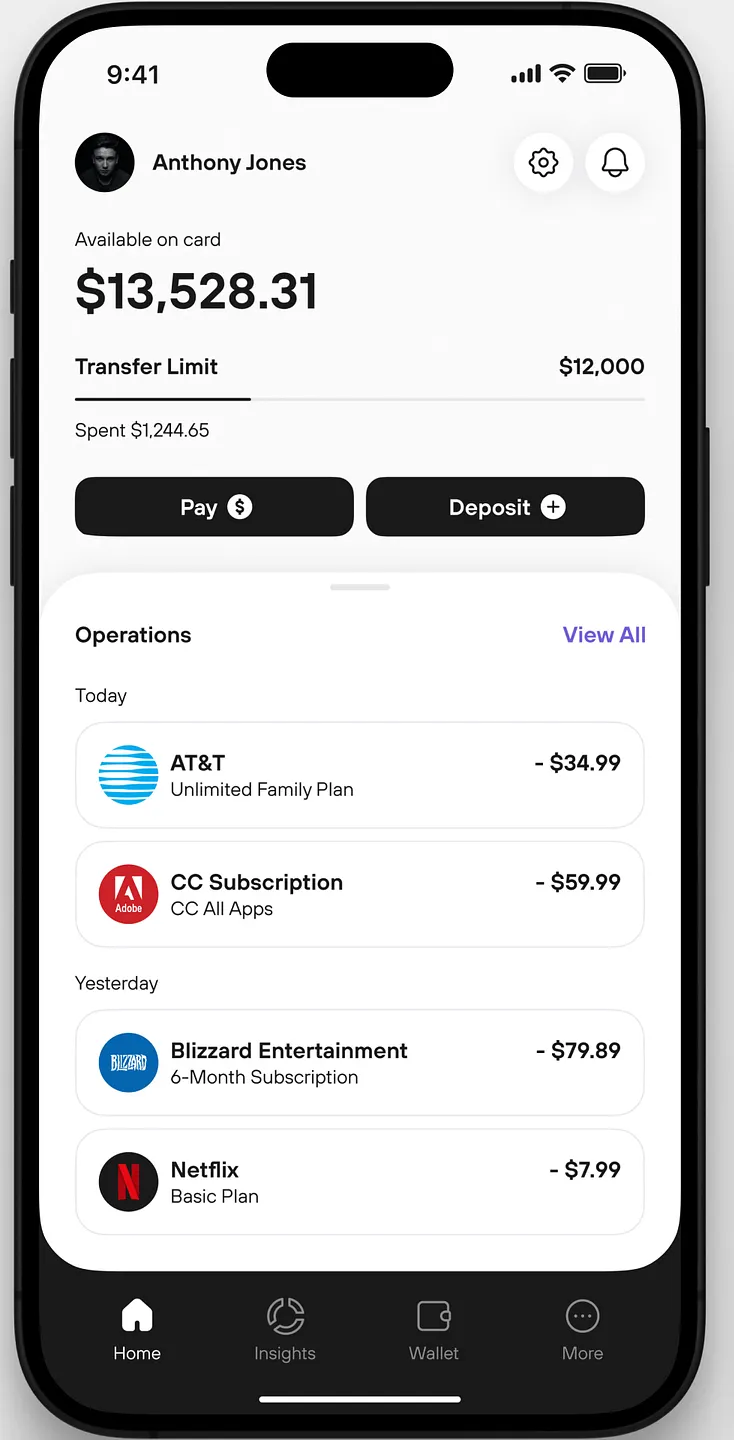Tap the Pay button
The image size is (734, 1440).
point(214,507)
